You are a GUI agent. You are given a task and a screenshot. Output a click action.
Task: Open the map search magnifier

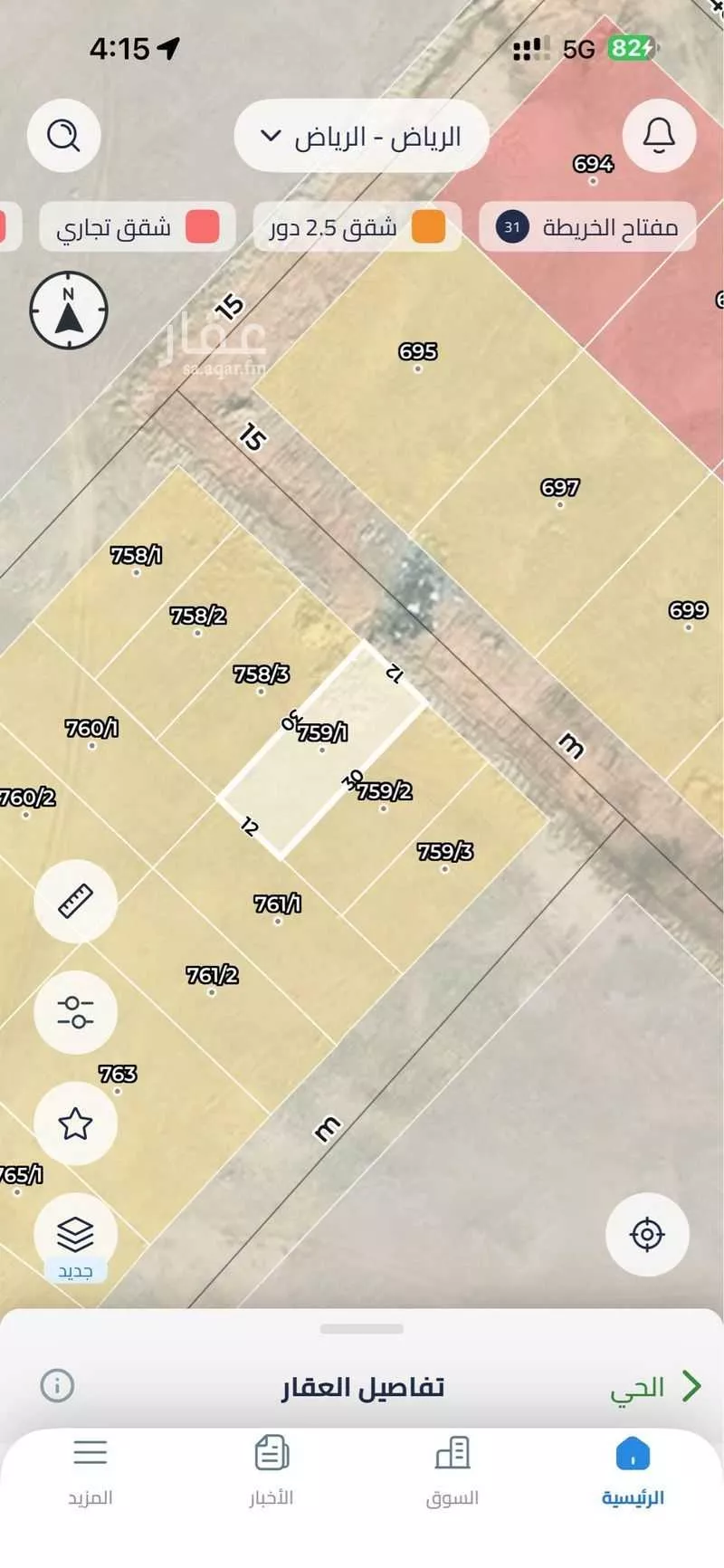(x=62, y=137)
